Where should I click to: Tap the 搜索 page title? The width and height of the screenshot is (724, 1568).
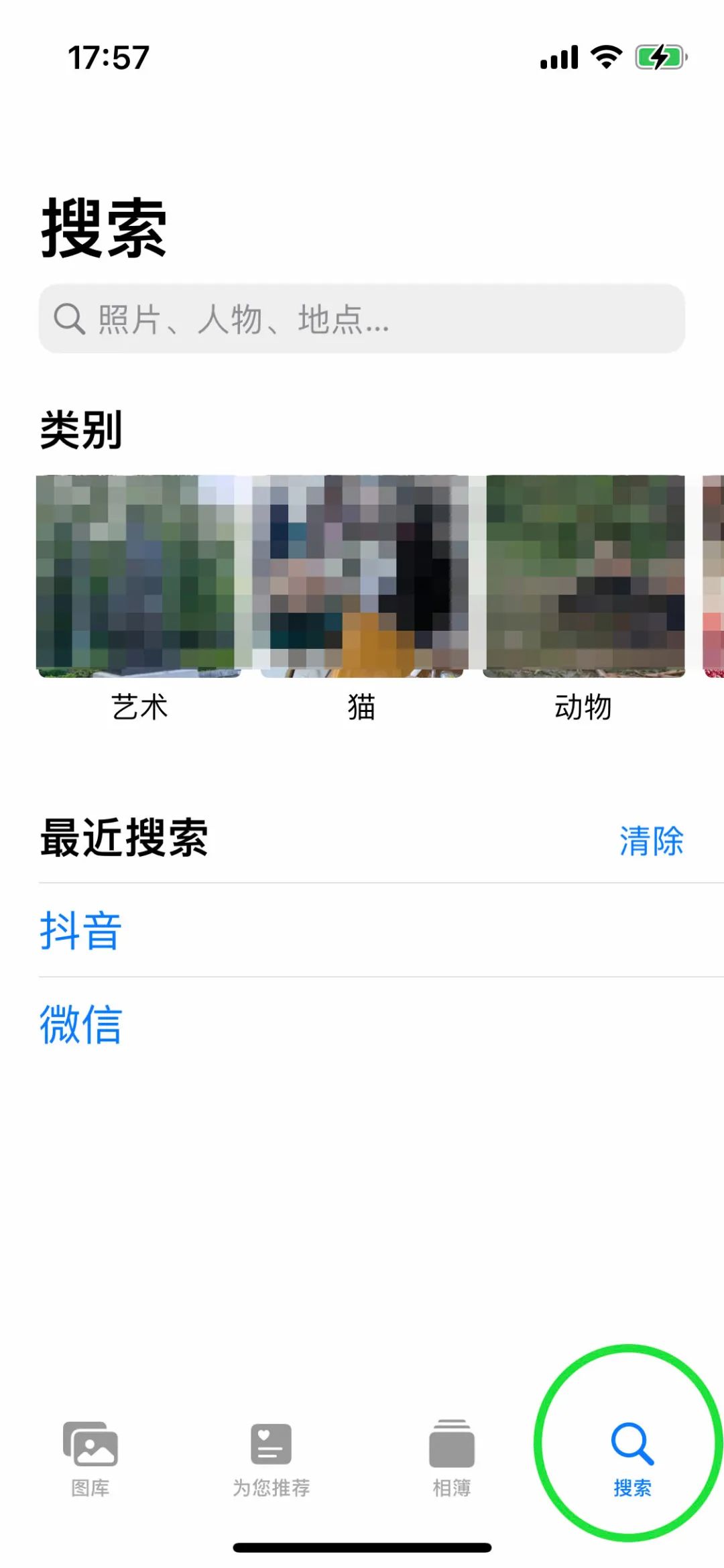coord(104,228)
